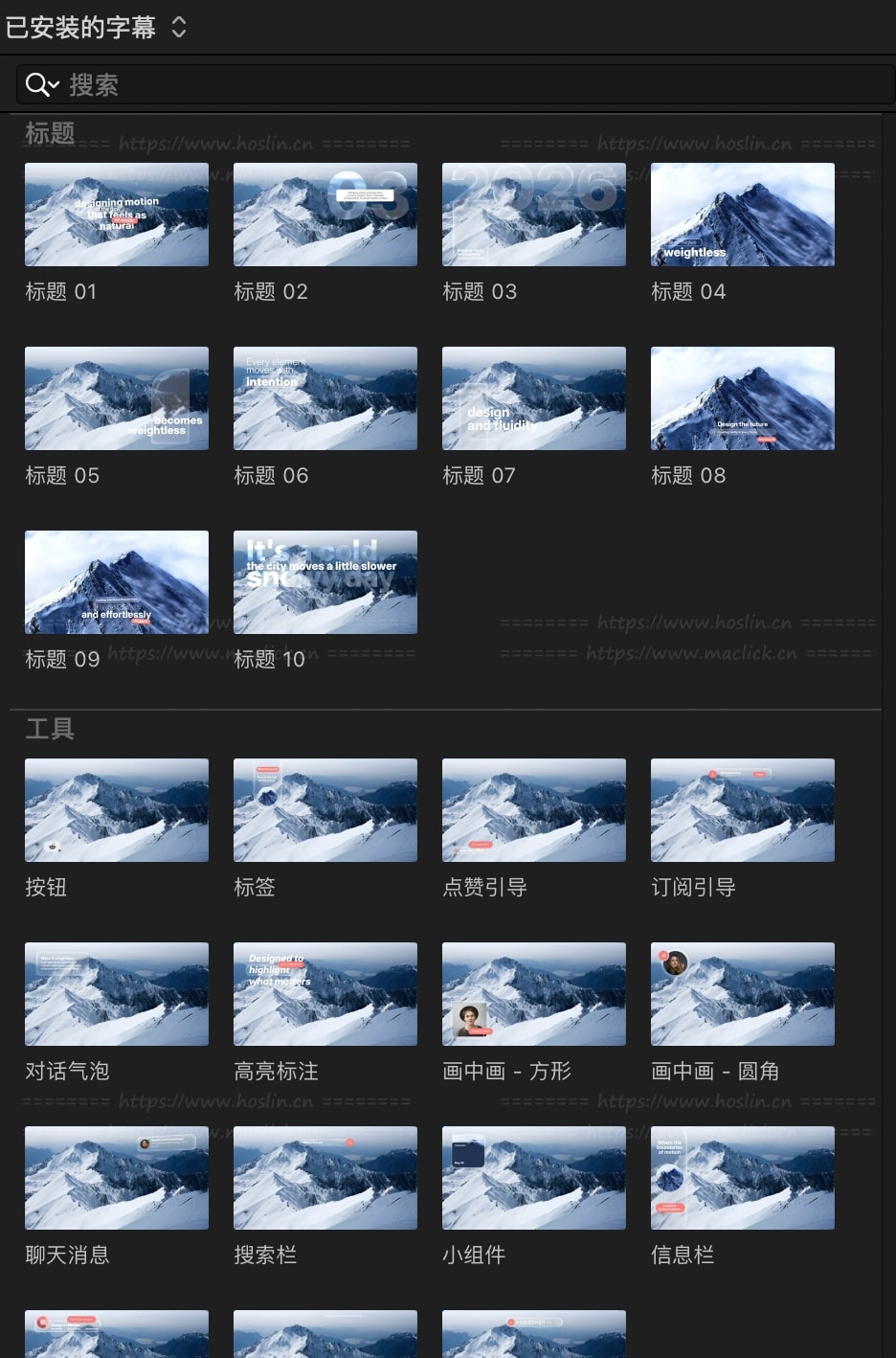Pick the 高亮标注 template
Viewport: 896px width, 1358px height.
[x=325, y=994]
